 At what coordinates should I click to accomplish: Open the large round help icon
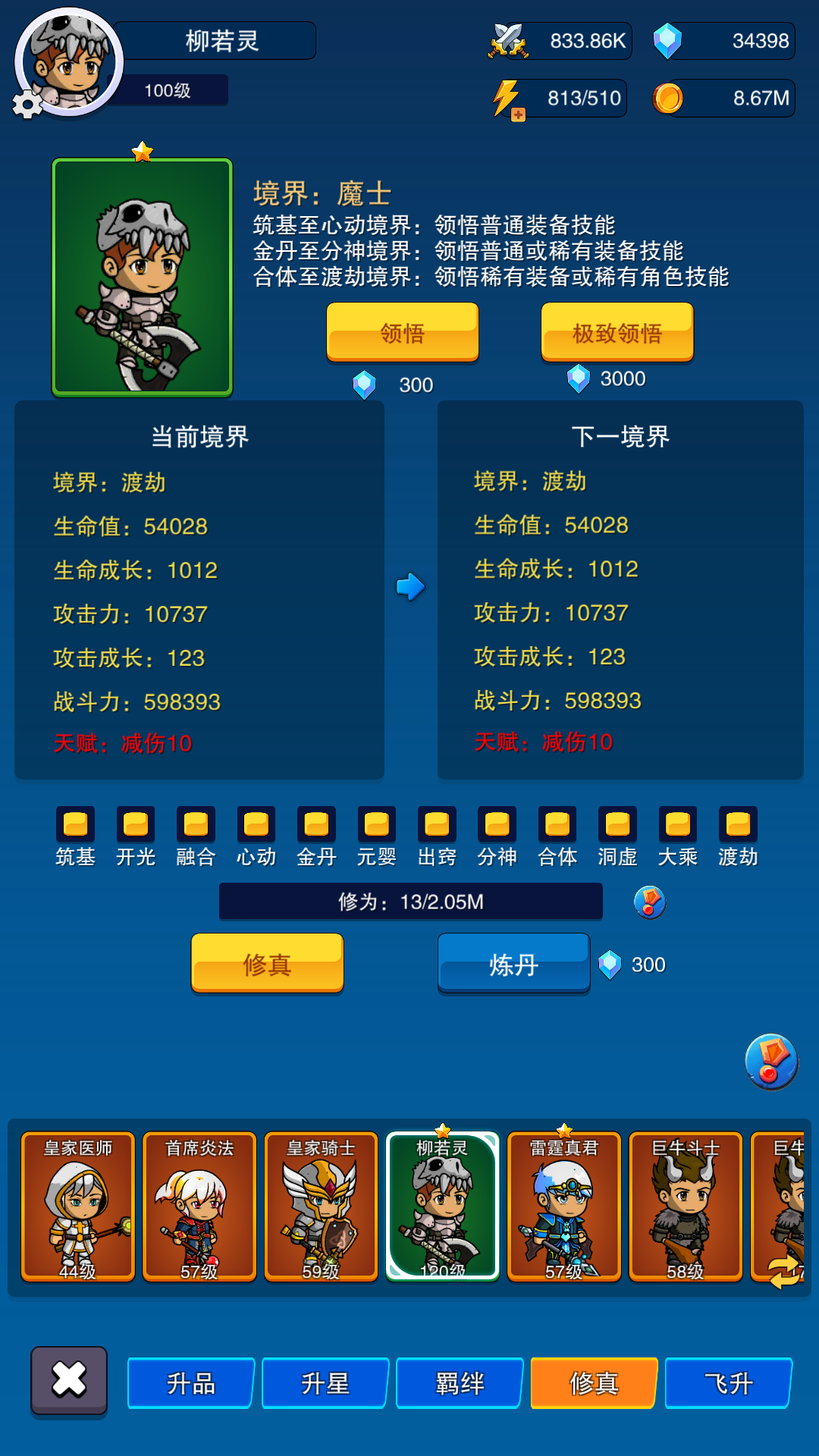(x=771, y=1061)
